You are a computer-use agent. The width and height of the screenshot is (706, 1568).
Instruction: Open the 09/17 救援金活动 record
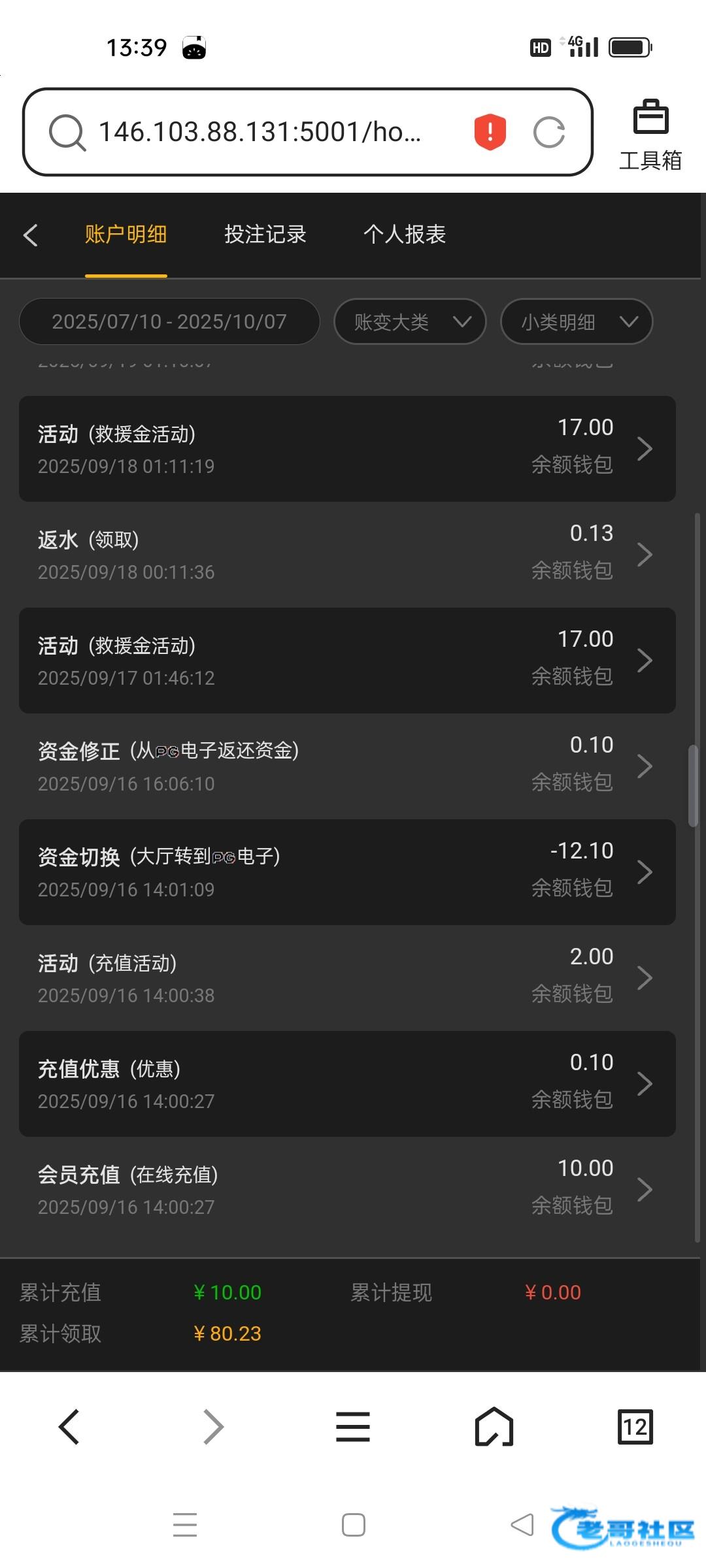pyautogui.click(x=346, y=661)
